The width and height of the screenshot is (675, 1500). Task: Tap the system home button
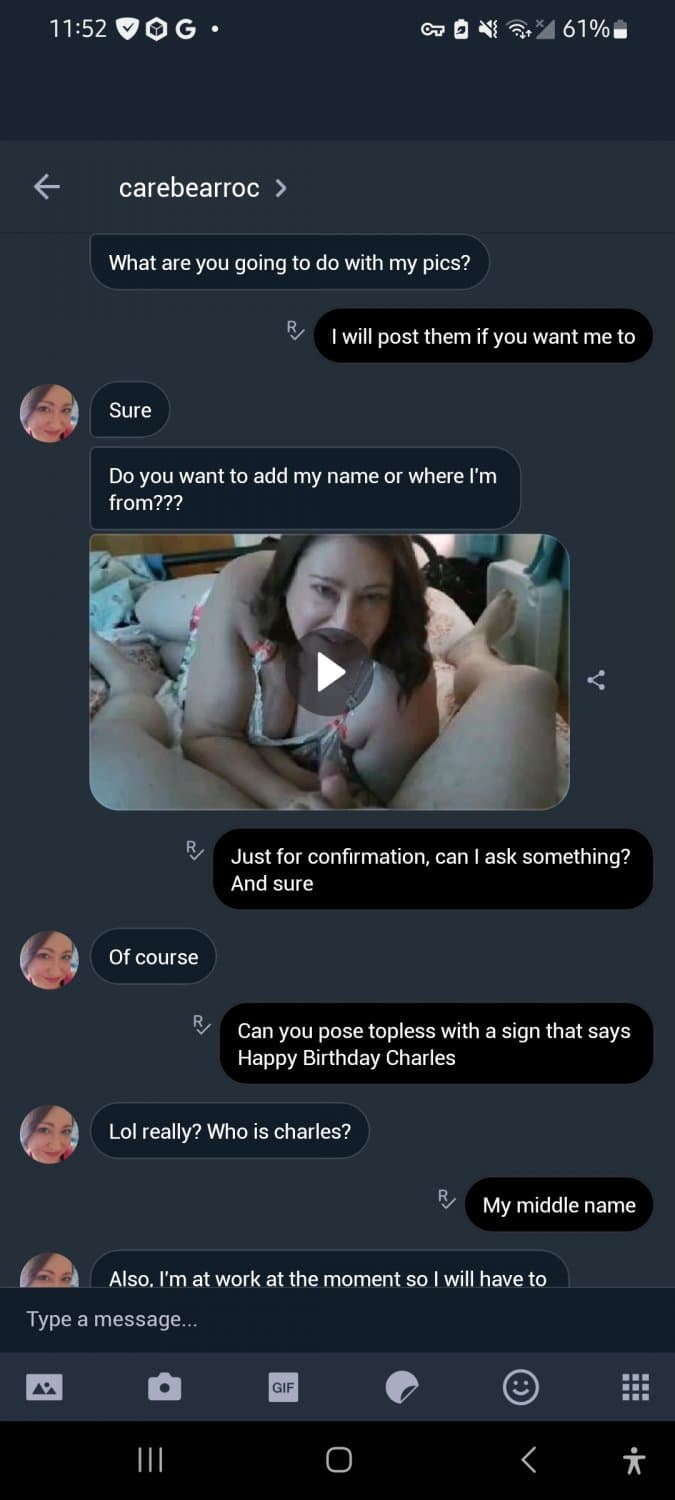(339, 1460)
